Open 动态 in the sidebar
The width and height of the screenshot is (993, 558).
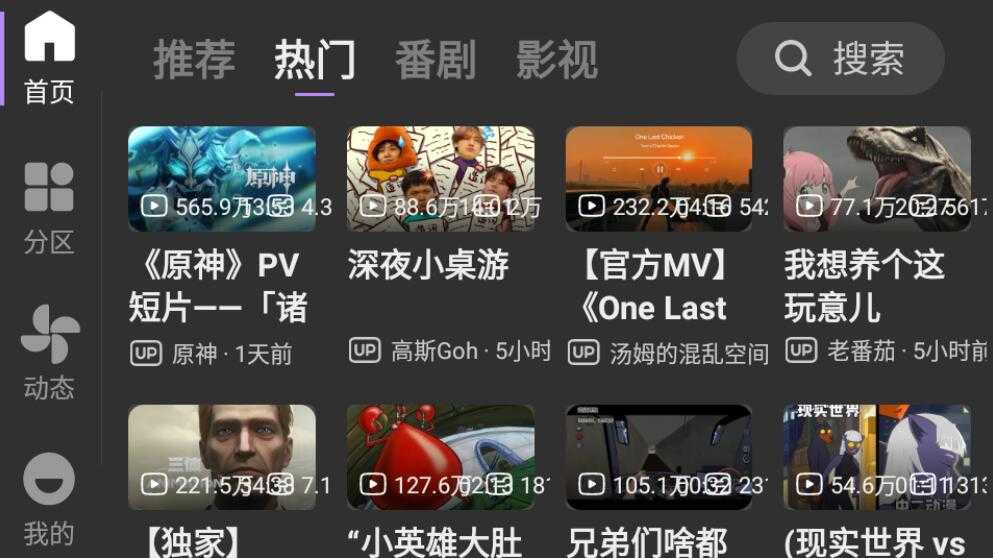click(49, 353)
